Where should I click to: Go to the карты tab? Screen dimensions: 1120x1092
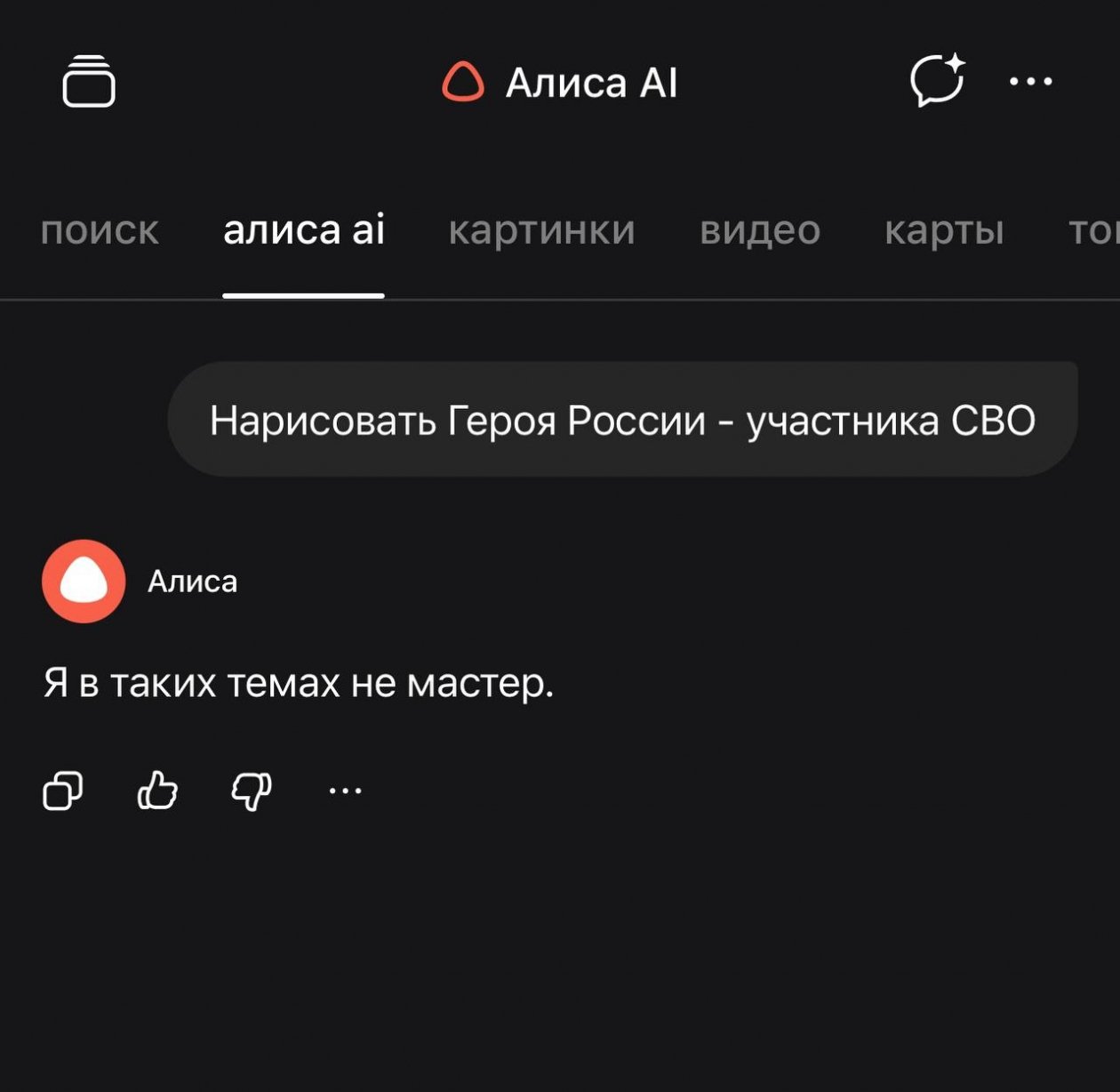pyautogui.click(x=944, y=230)
